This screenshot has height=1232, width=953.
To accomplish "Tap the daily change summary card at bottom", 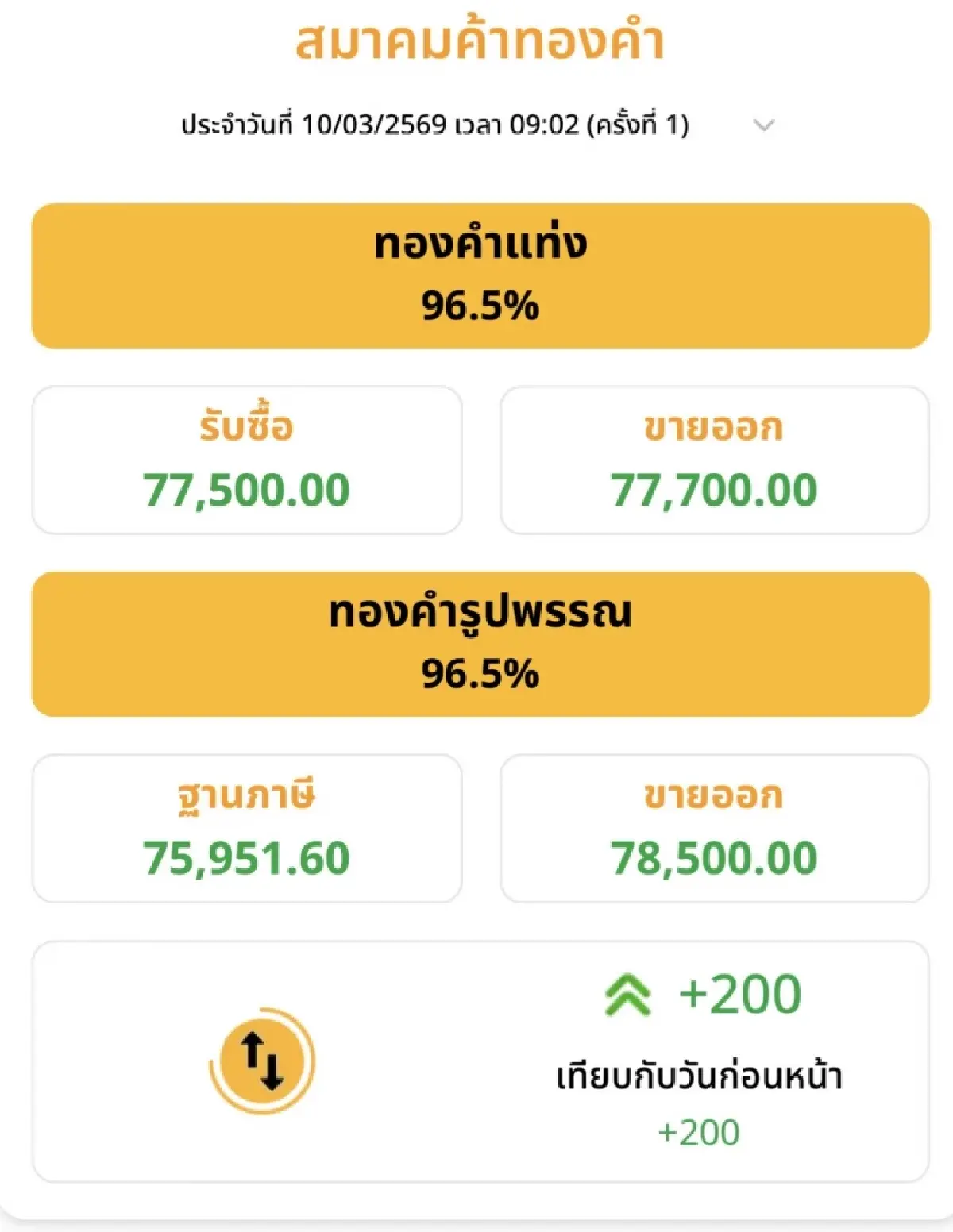I will (x=476, y=1068).
